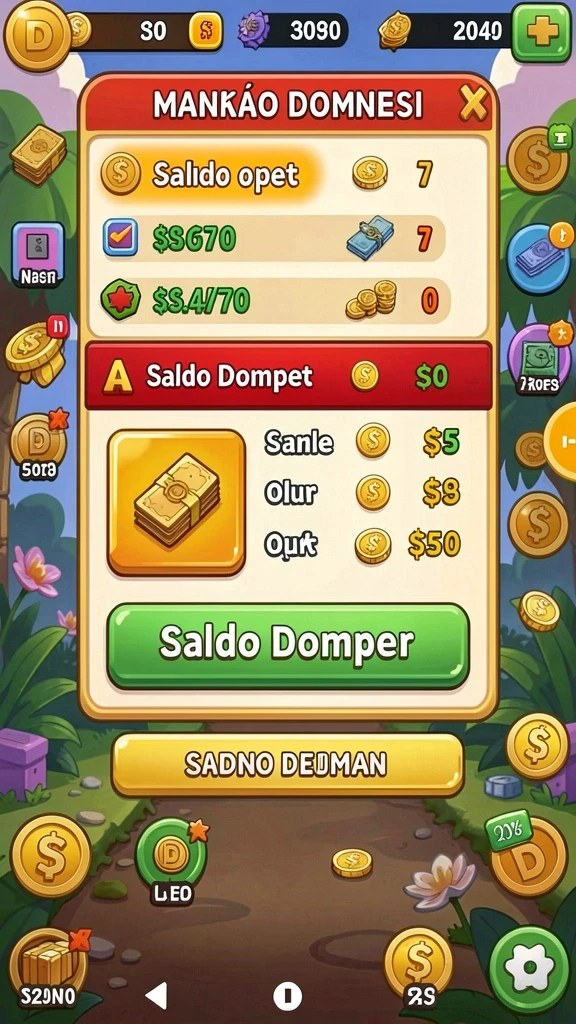The width and height of the screenshot is (576, 1024).
Task: Add more coins with the green plus
Action: point(541,32)
